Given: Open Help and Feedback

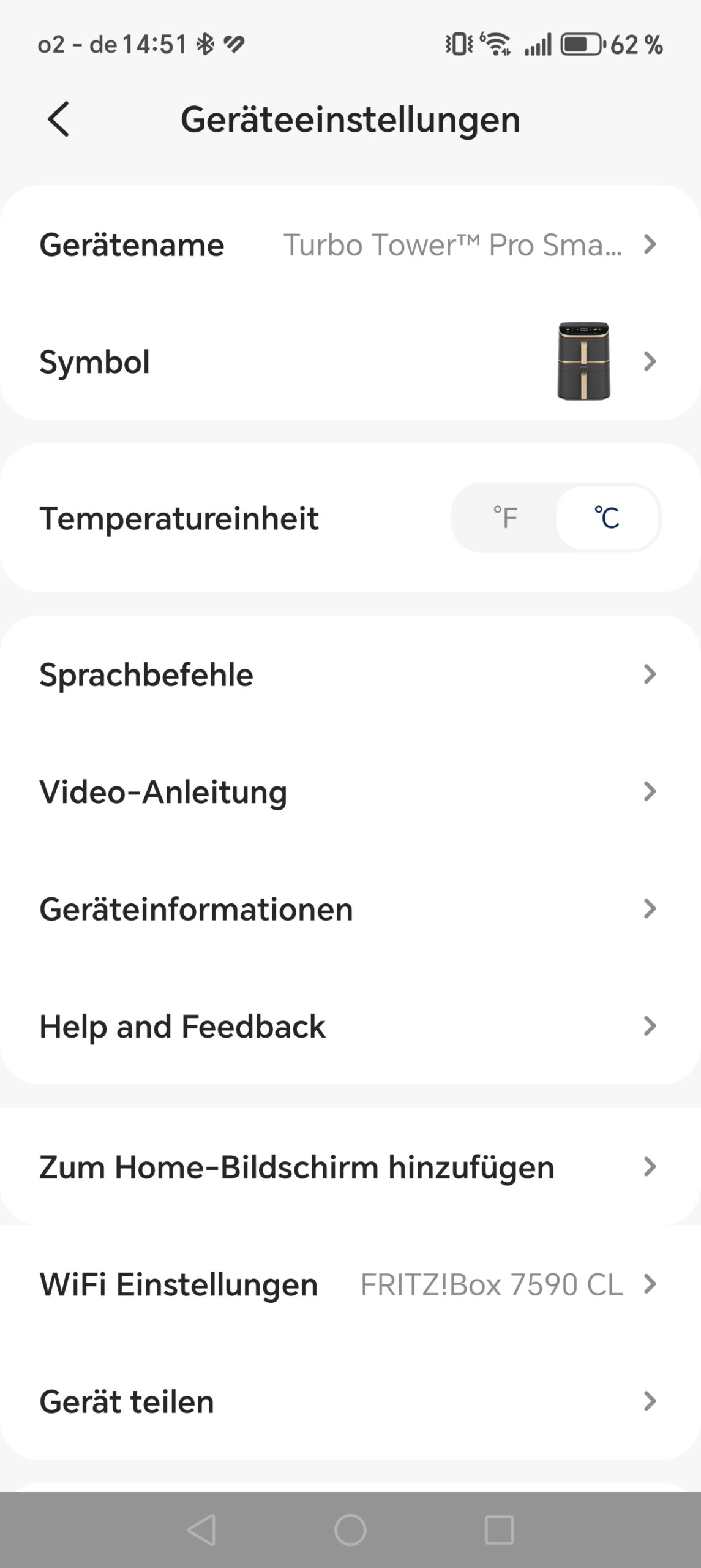Looking at the screenshot, I should (x=350, y=1027).
